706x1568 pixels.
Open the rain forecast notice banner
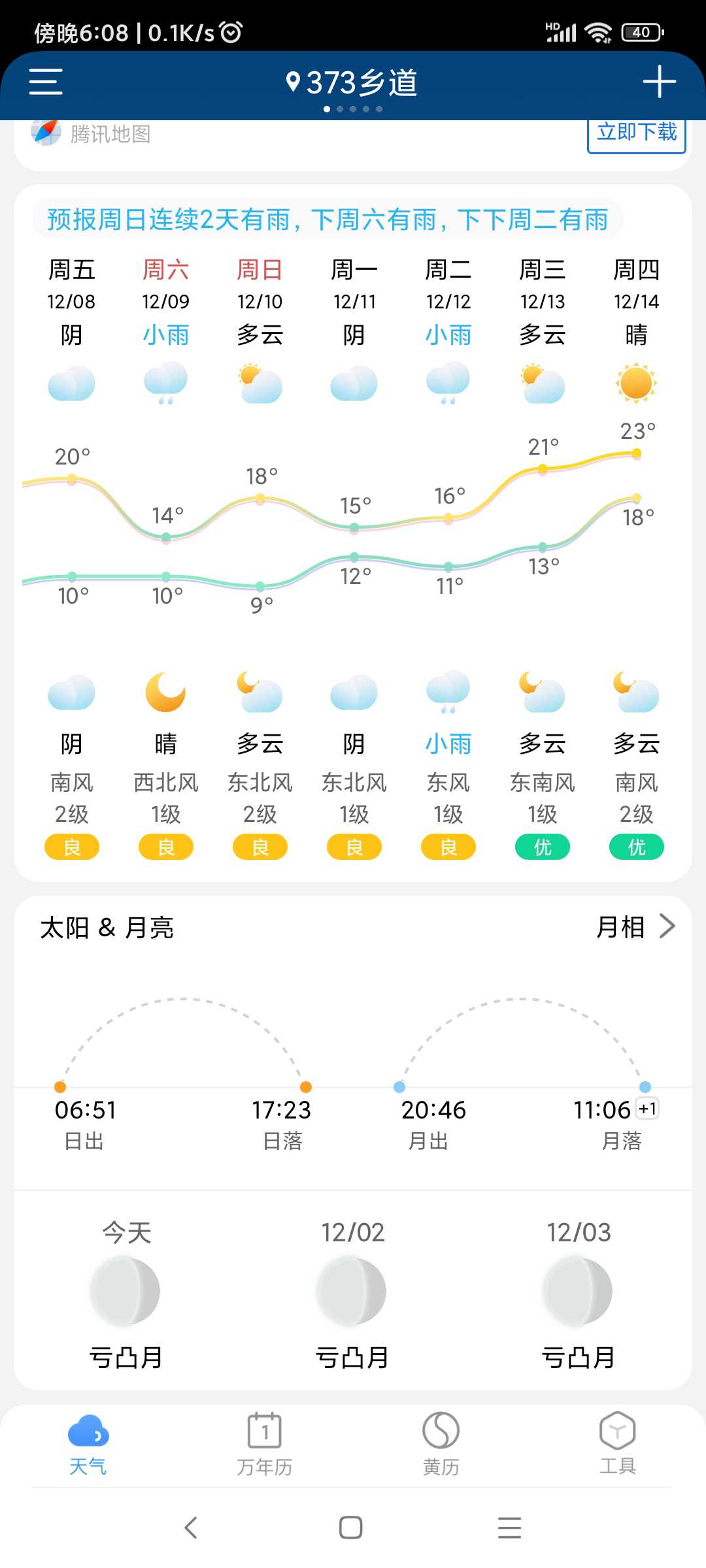coord(328,220)
